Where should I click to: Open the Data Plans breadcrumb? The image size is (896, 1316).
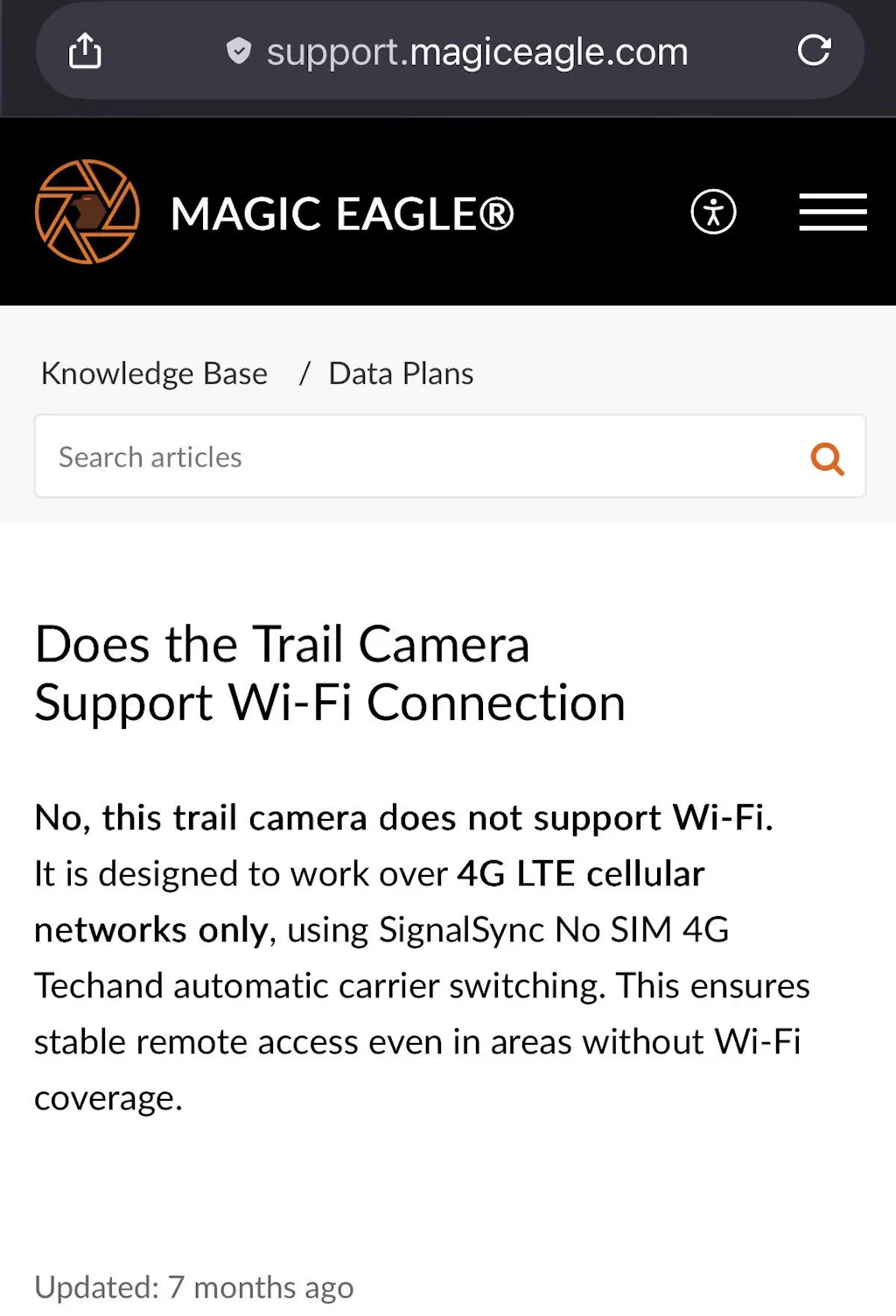click(401, 374)
